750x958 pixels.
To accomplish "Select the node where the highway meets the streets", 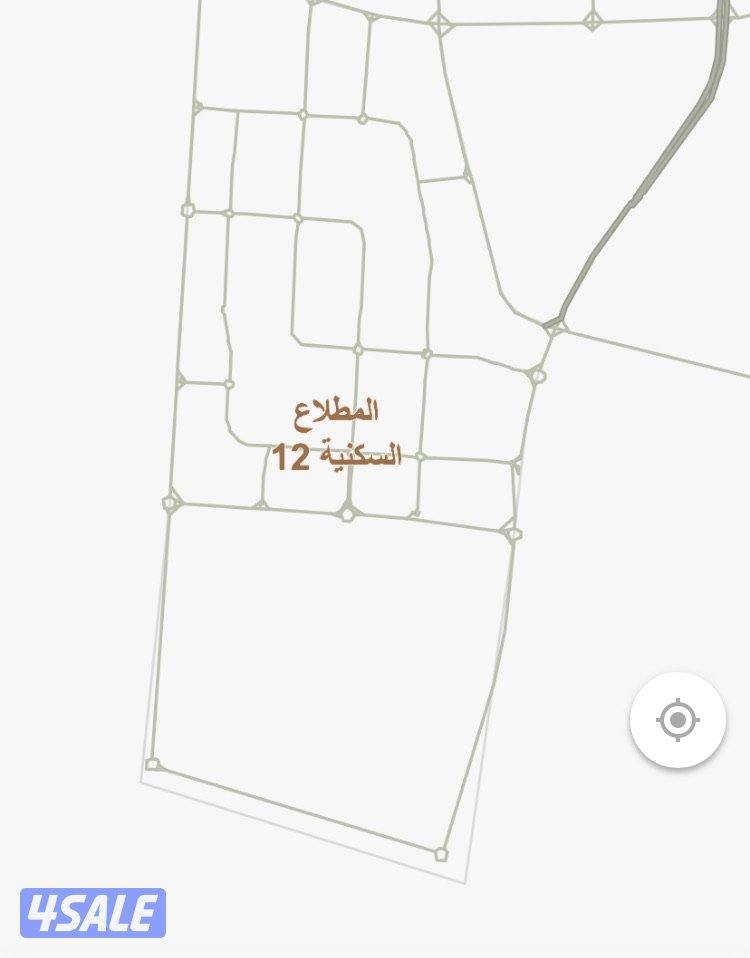I will tap(551, 325).
